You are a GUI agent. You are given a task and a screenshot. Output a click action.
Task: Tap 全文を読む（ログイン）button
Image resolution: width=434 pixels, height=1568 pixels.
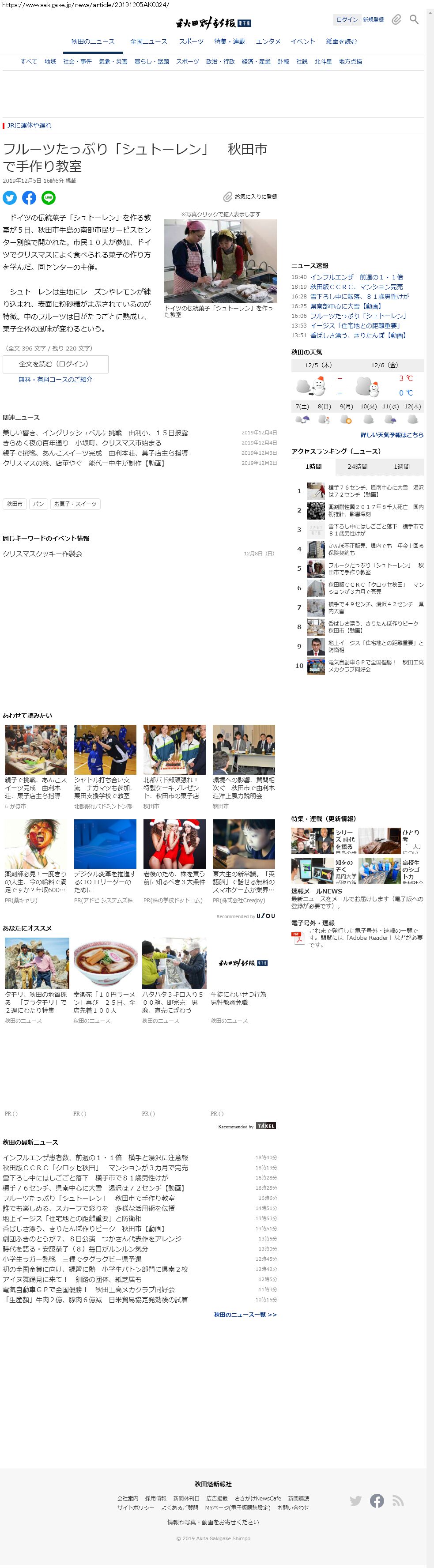click(55, 364)
